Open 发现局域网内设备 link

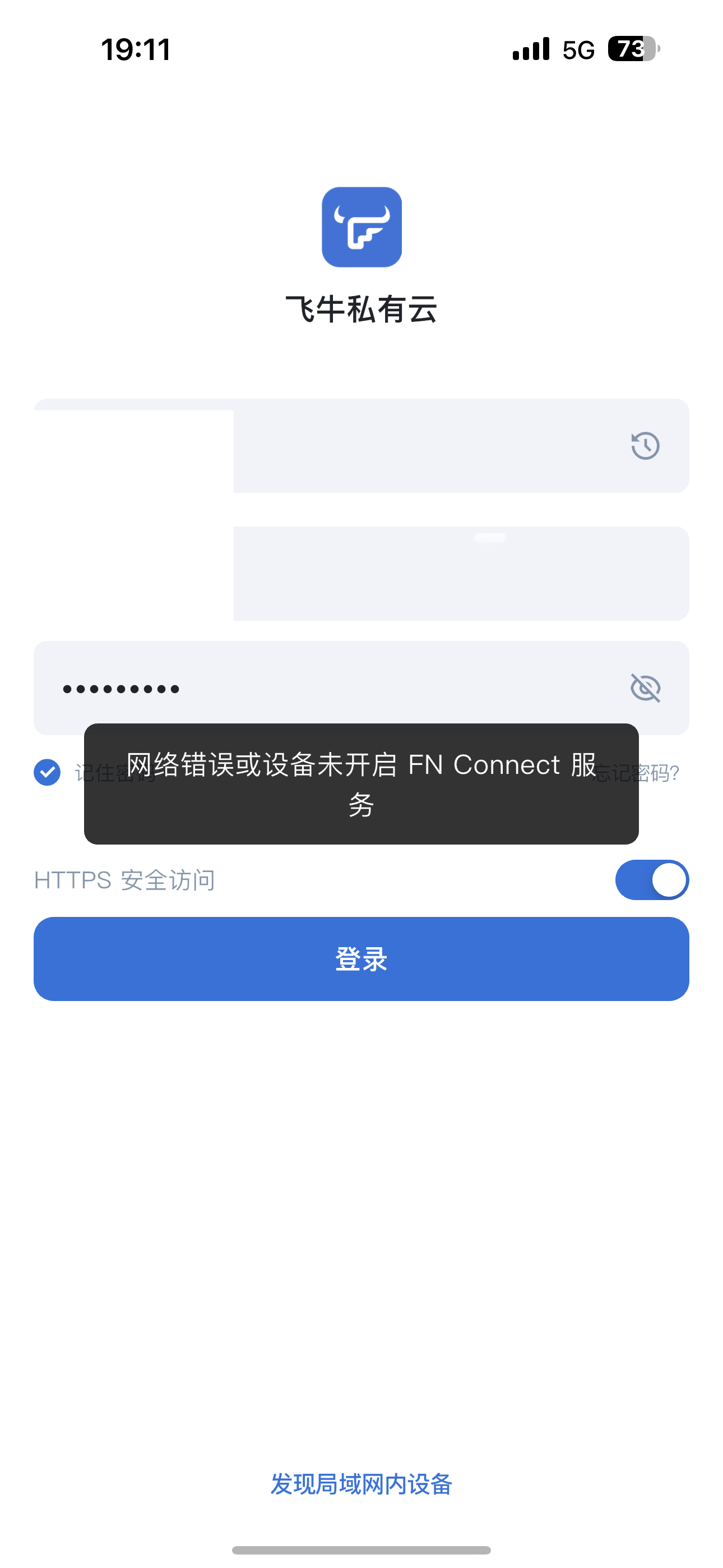pos(361,1484)
